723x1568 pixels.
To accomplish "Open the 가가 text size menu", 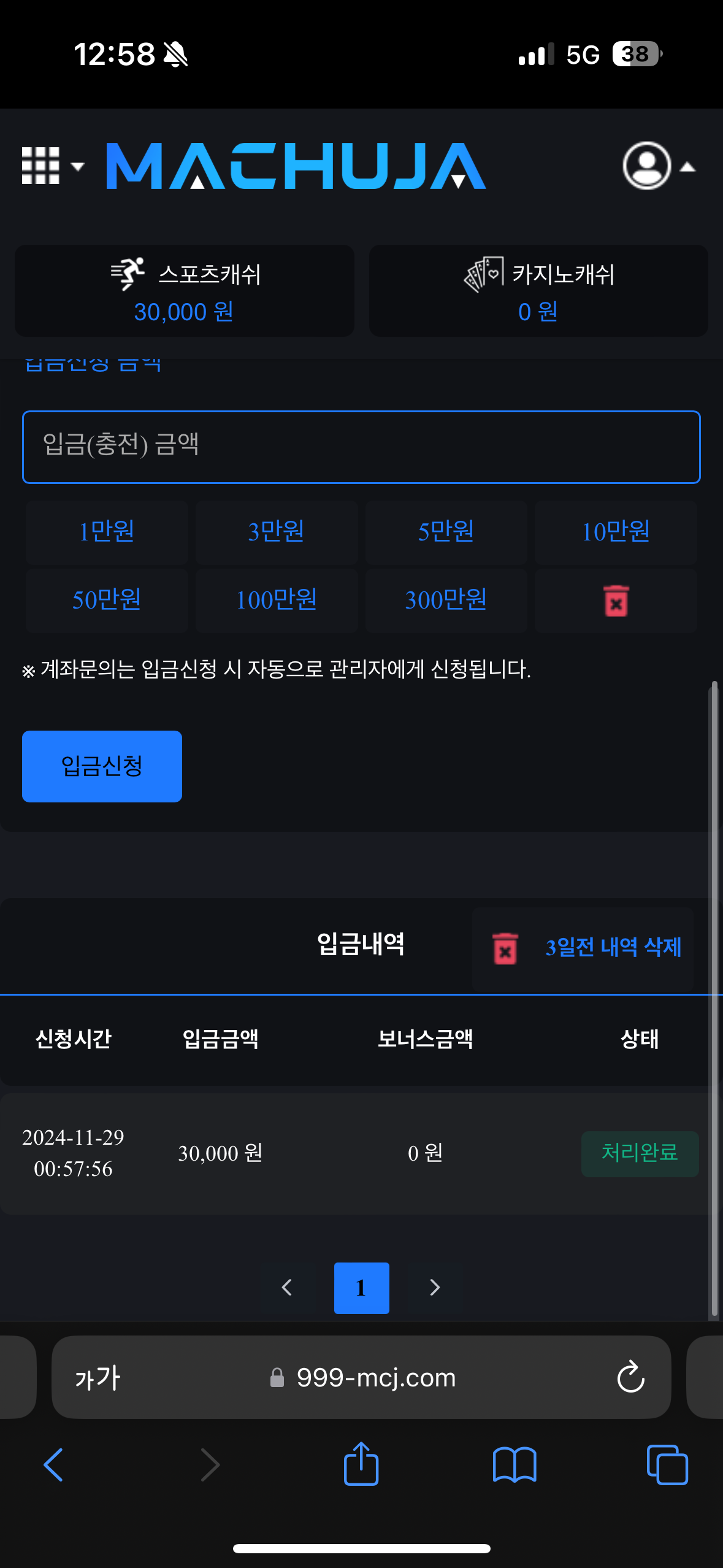I will pos(98,1378).
